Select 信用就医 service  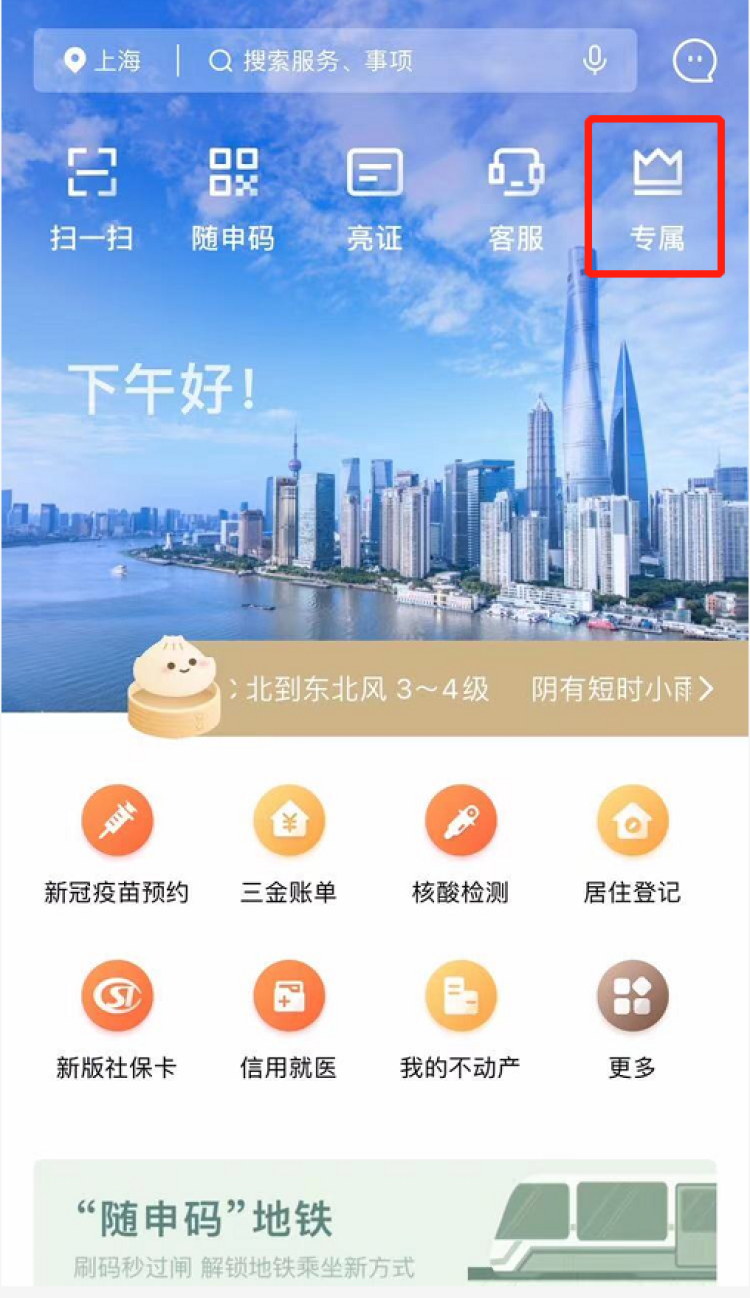pyautogui.click(x=289, y=1018)
